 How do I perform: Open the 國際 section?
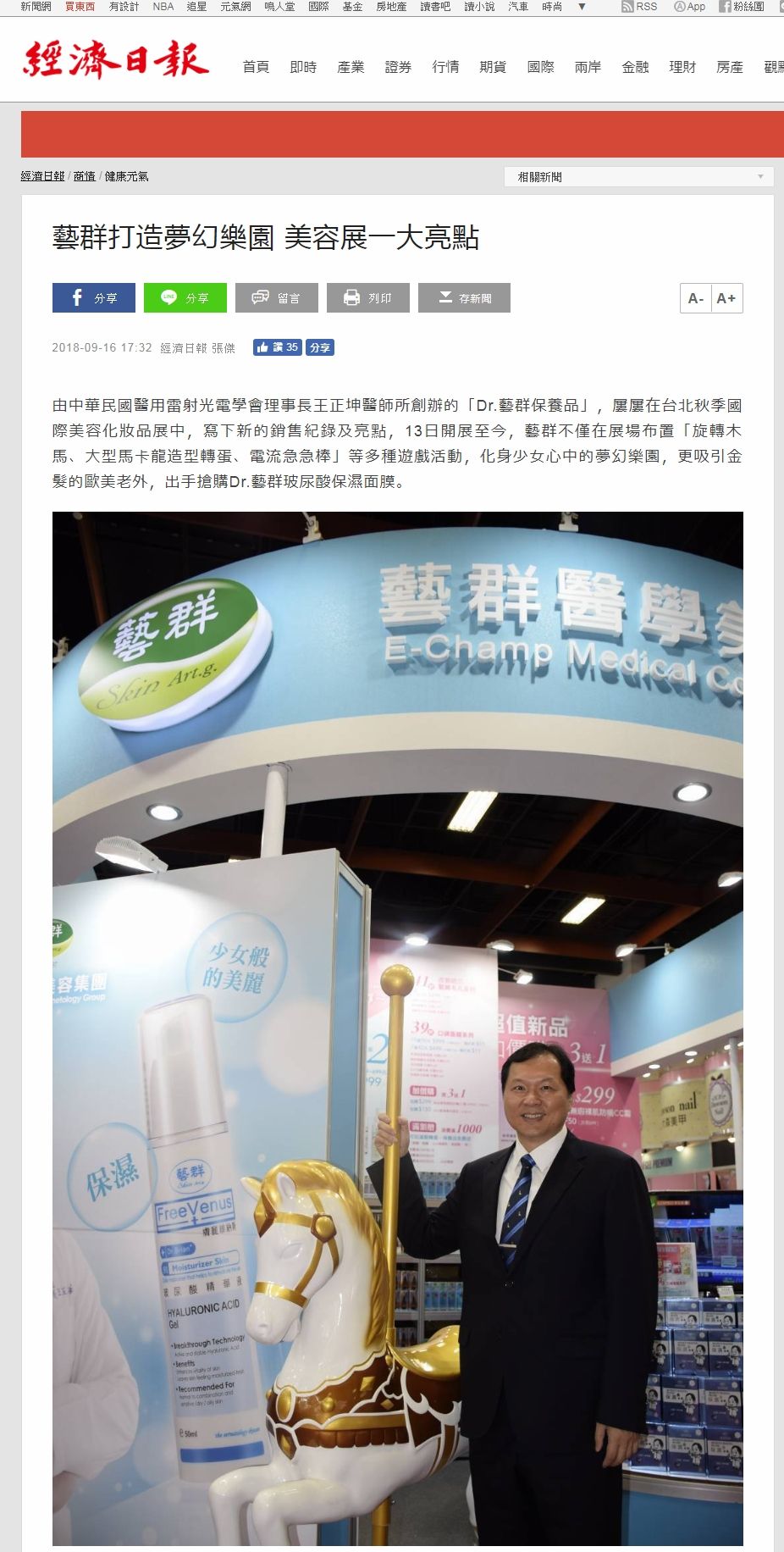coord(540,67)
